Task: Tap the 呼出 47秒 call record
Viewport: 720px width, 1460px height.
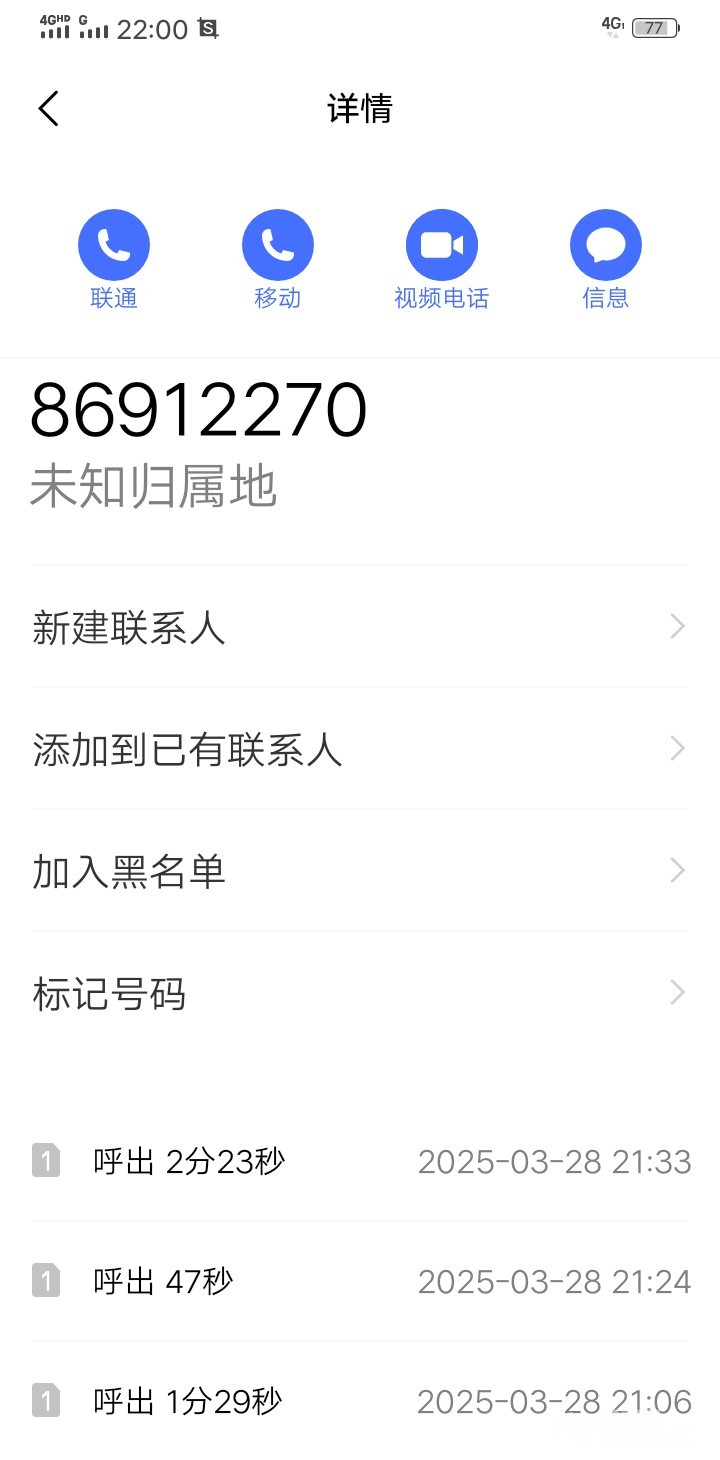Action: pyautogui.click(x=360, y=1281)
